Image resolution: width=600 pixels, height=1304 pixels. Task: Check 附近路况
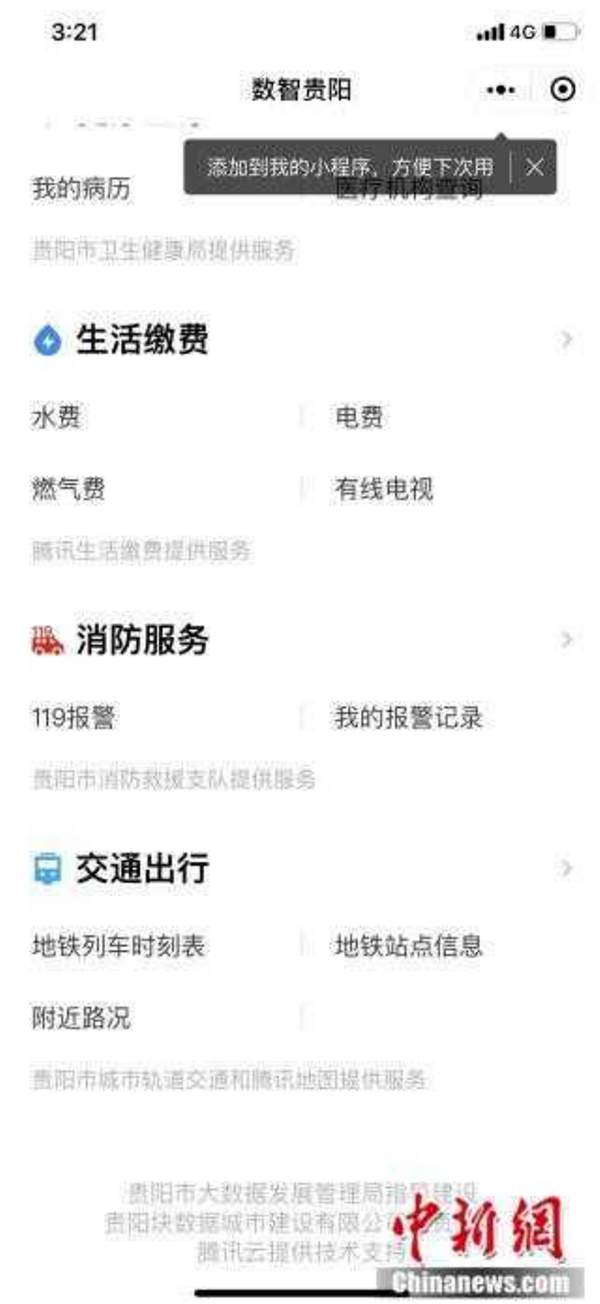[82, 1018]
